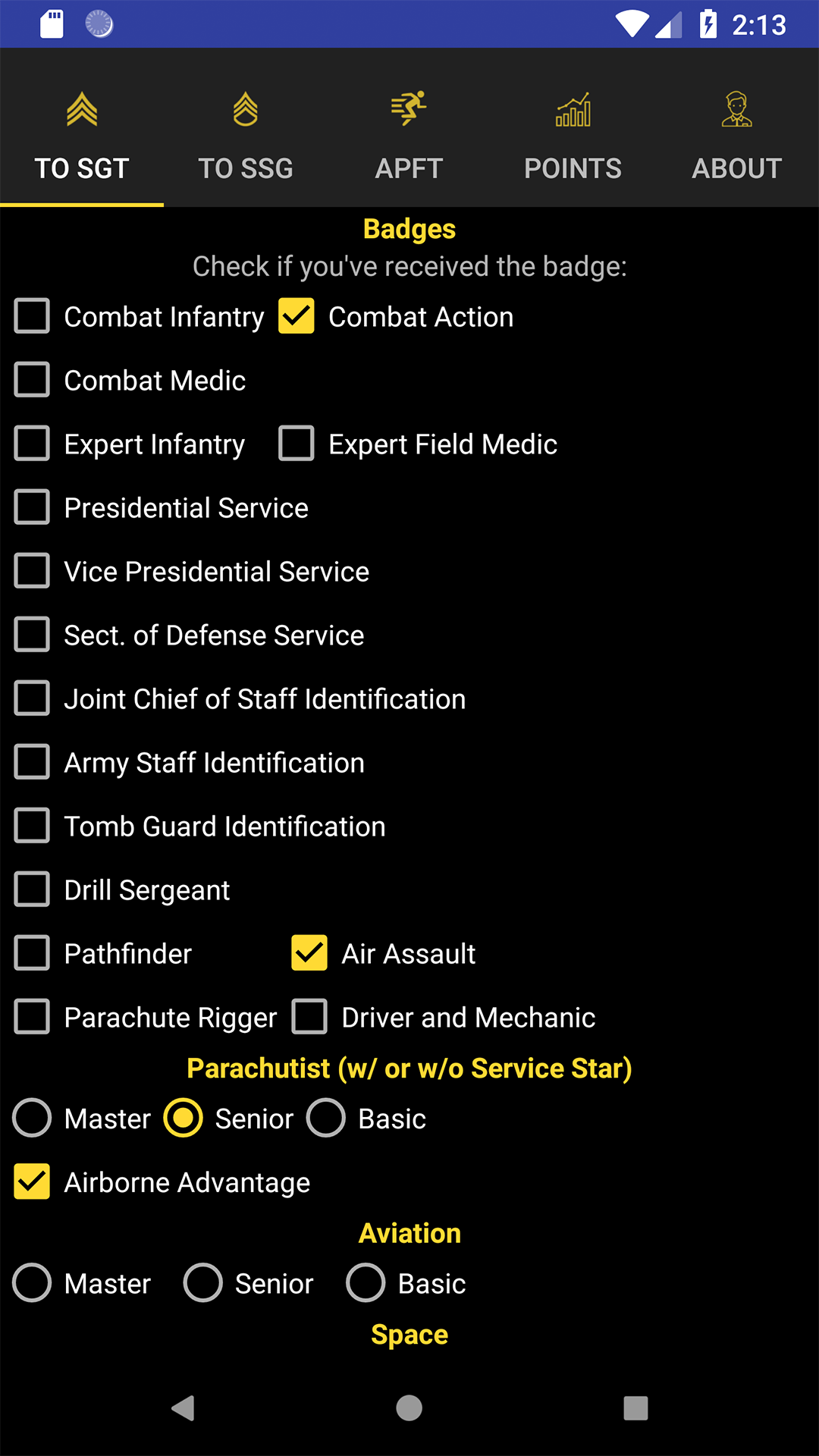Click the TO SGT chevrons icon
The image size is (819, 1456).
point(82,110)
